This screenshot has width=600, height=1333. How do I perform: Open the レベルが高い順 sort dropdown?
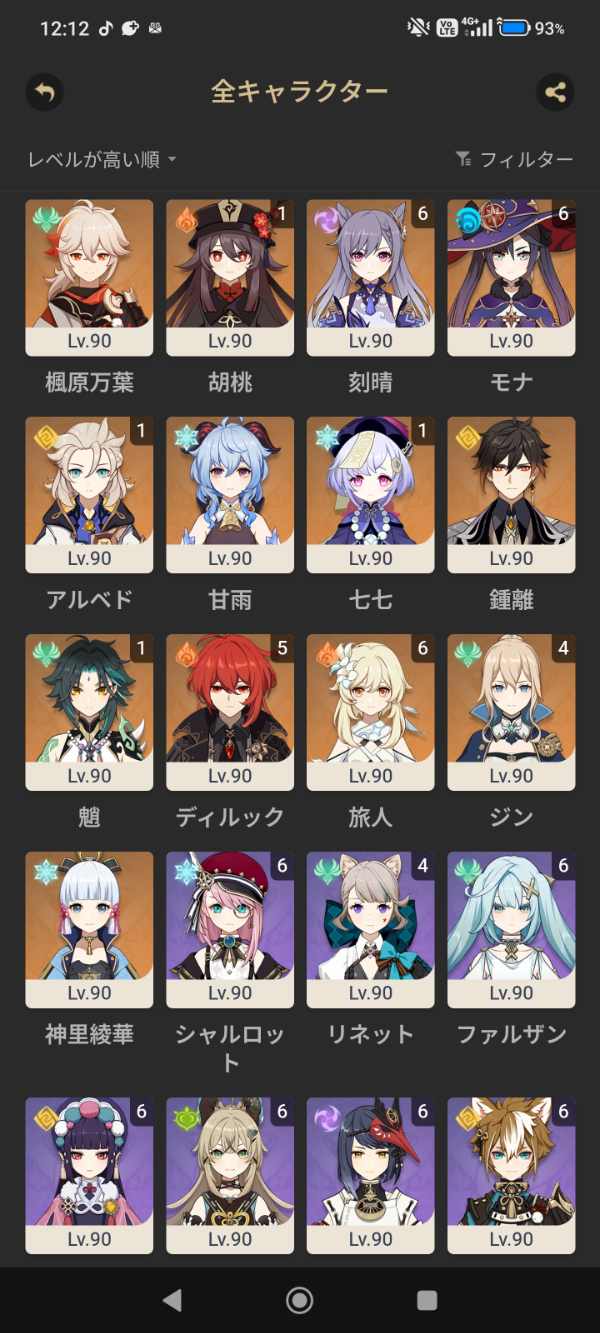click(x=102, y=160)
